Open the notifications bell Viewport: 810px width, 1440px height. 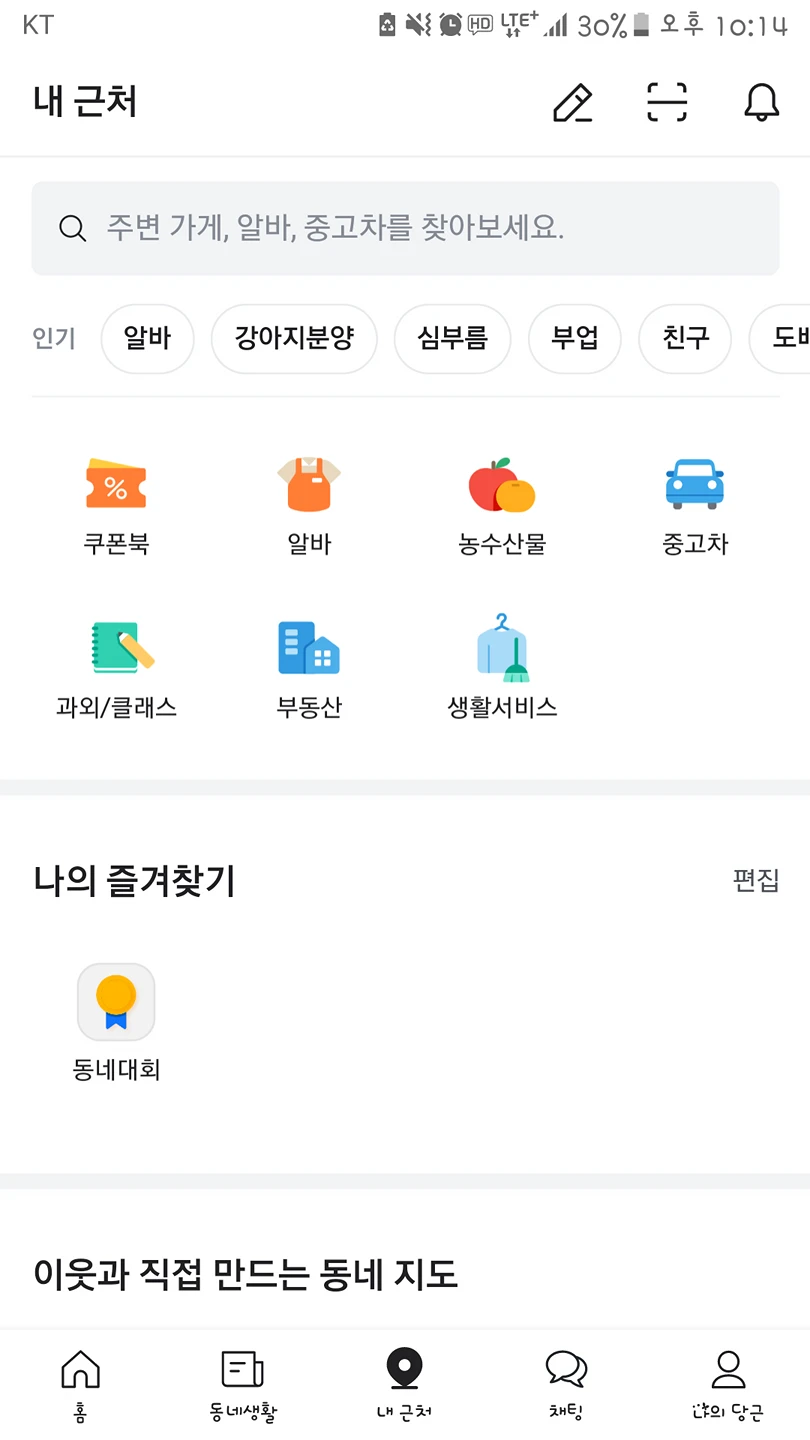761,102
